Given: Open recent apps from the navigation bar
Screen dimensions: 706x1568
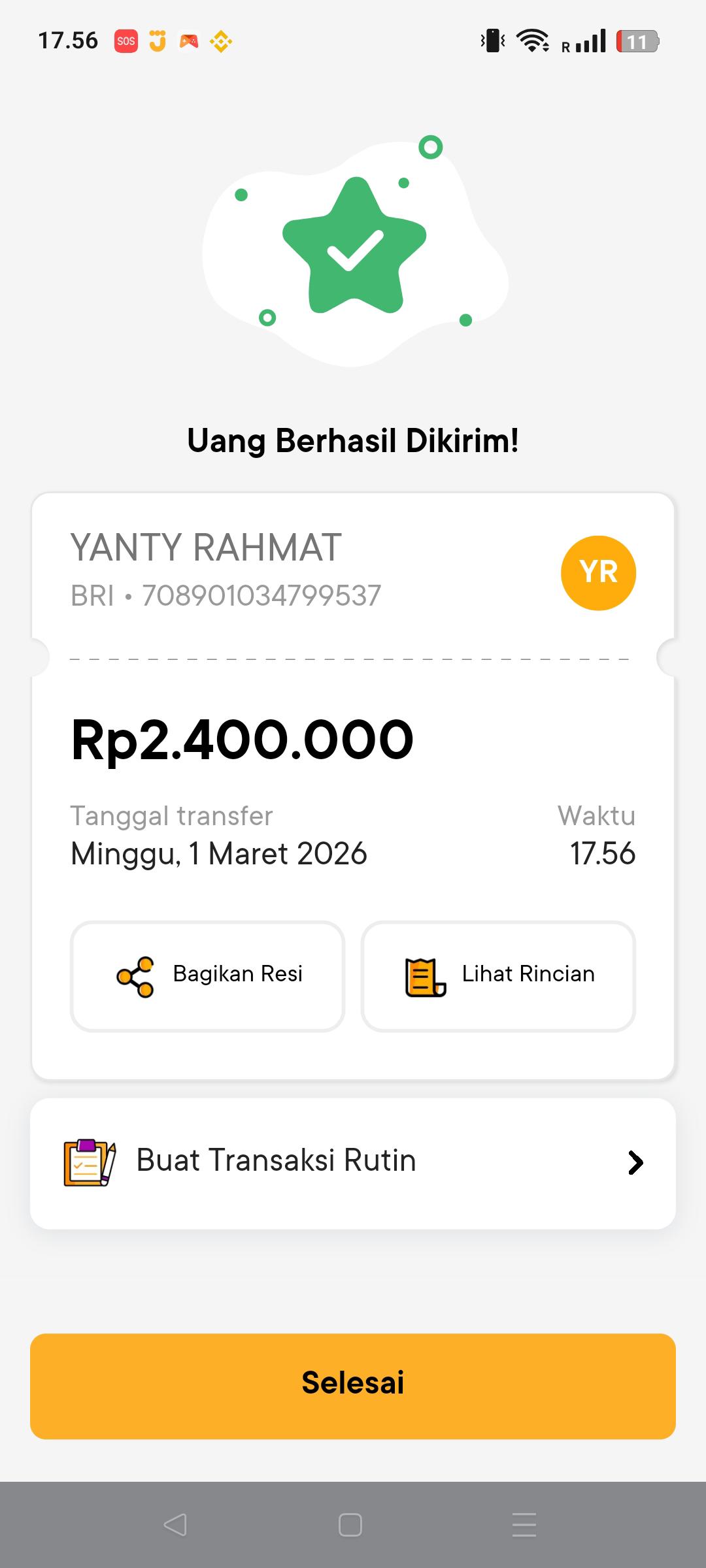Looking at the screenshot, I should point(524,1525).
